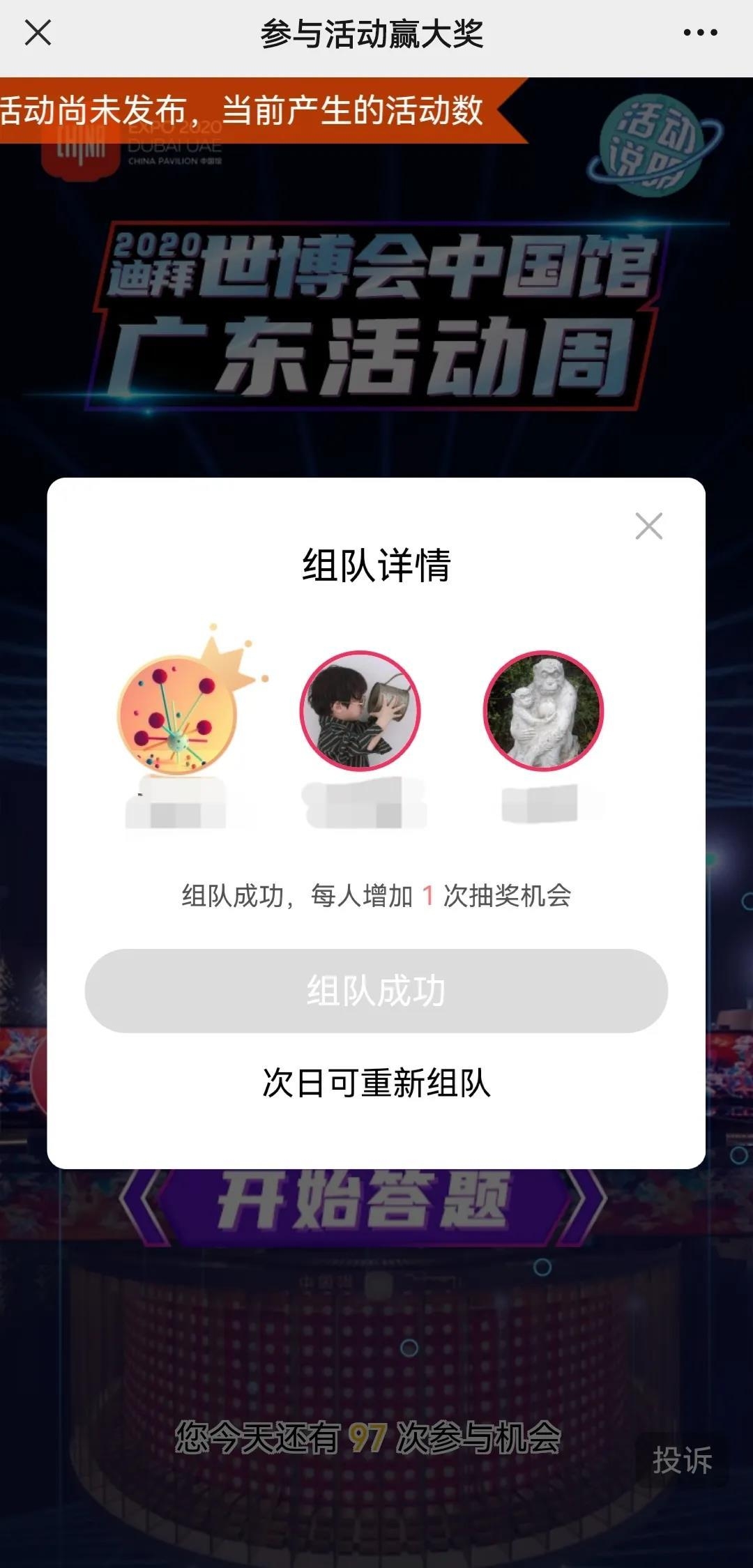
Task: Close the webview with the X icon
Action: point(38,33)
